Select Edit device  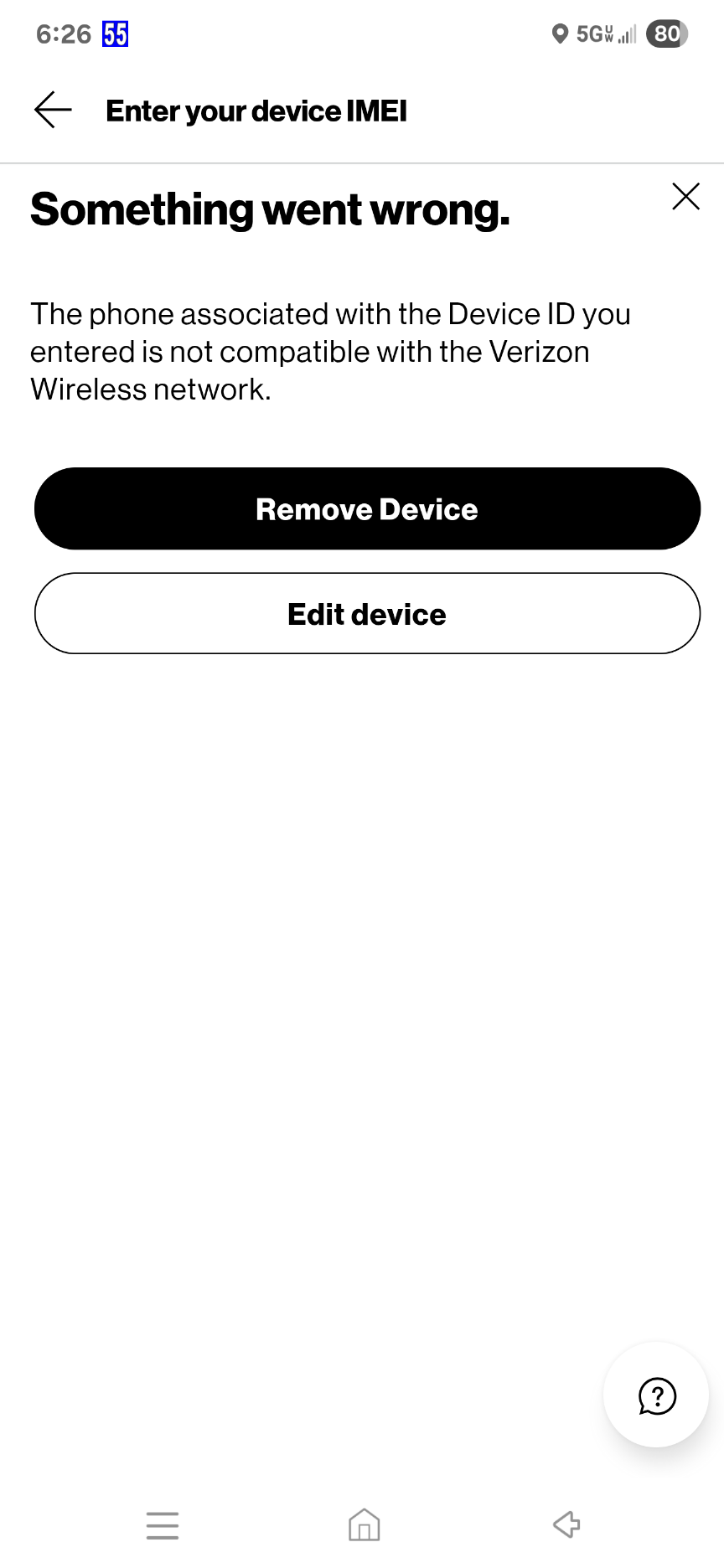(367, 614)
